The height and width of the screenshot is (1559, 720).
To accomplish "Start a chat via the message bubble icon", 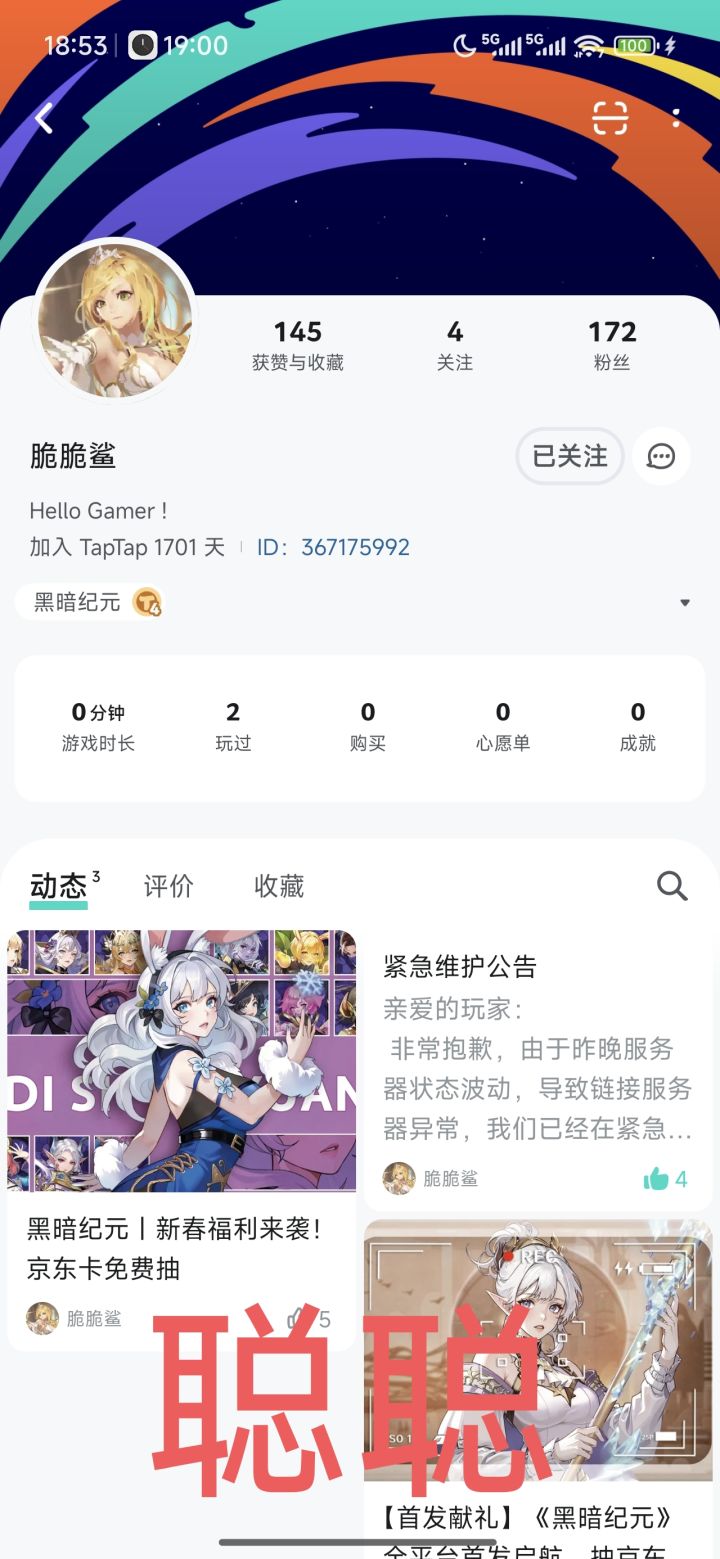I will 660,457.
